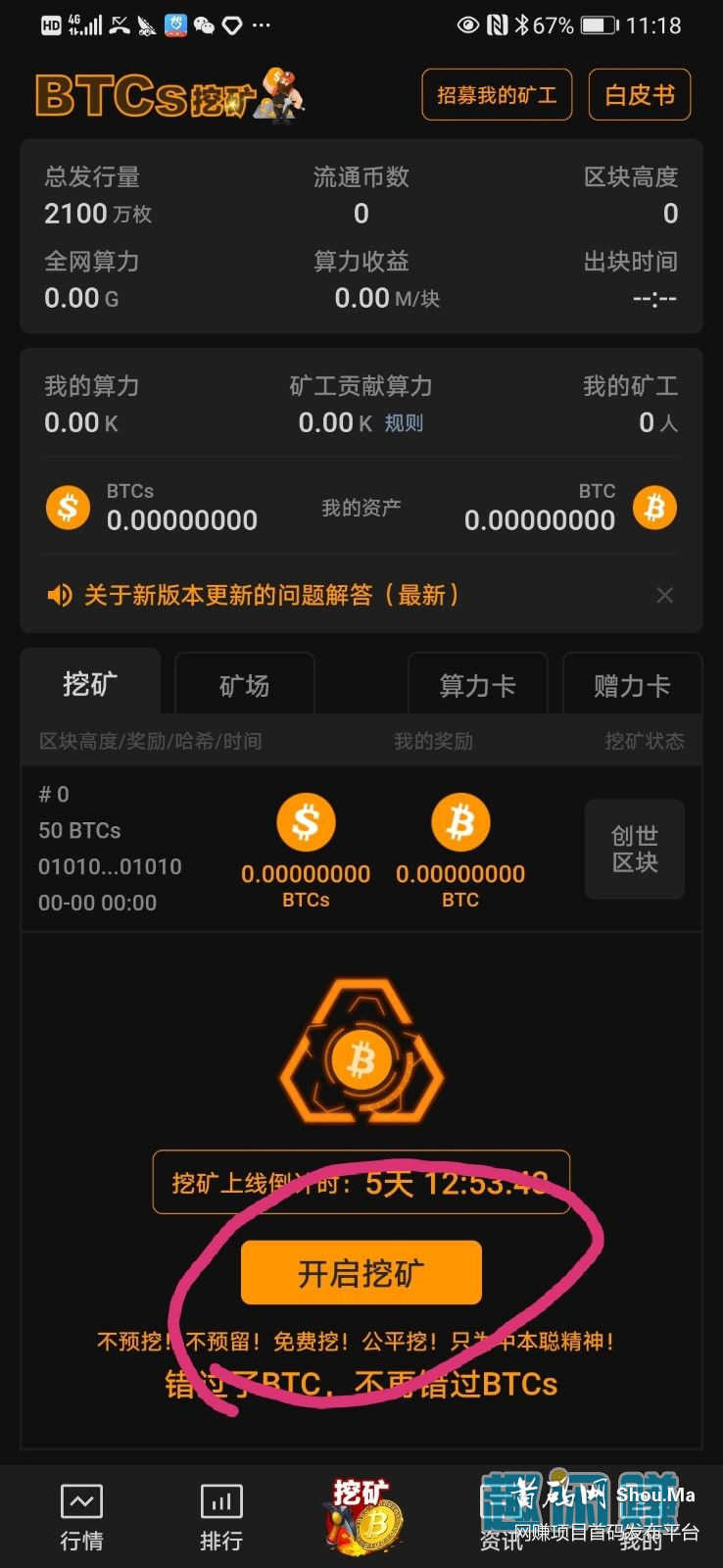Tap the BTC coin icon beside the asset balance
The image size is (723, 1568).
click(x=654, y=507)
